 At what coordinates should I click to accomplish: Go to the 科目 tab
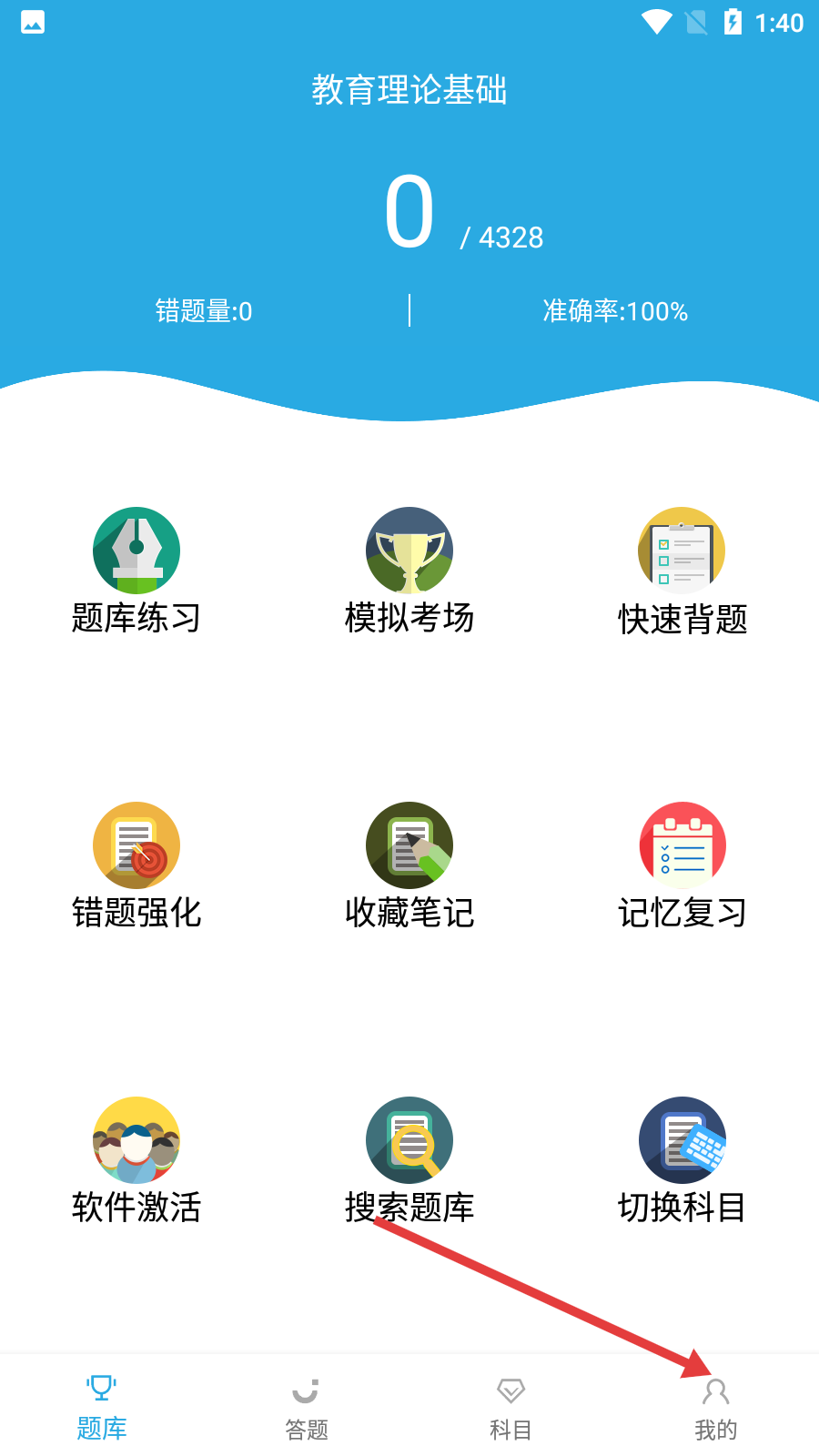click(x=511, y=1407)
